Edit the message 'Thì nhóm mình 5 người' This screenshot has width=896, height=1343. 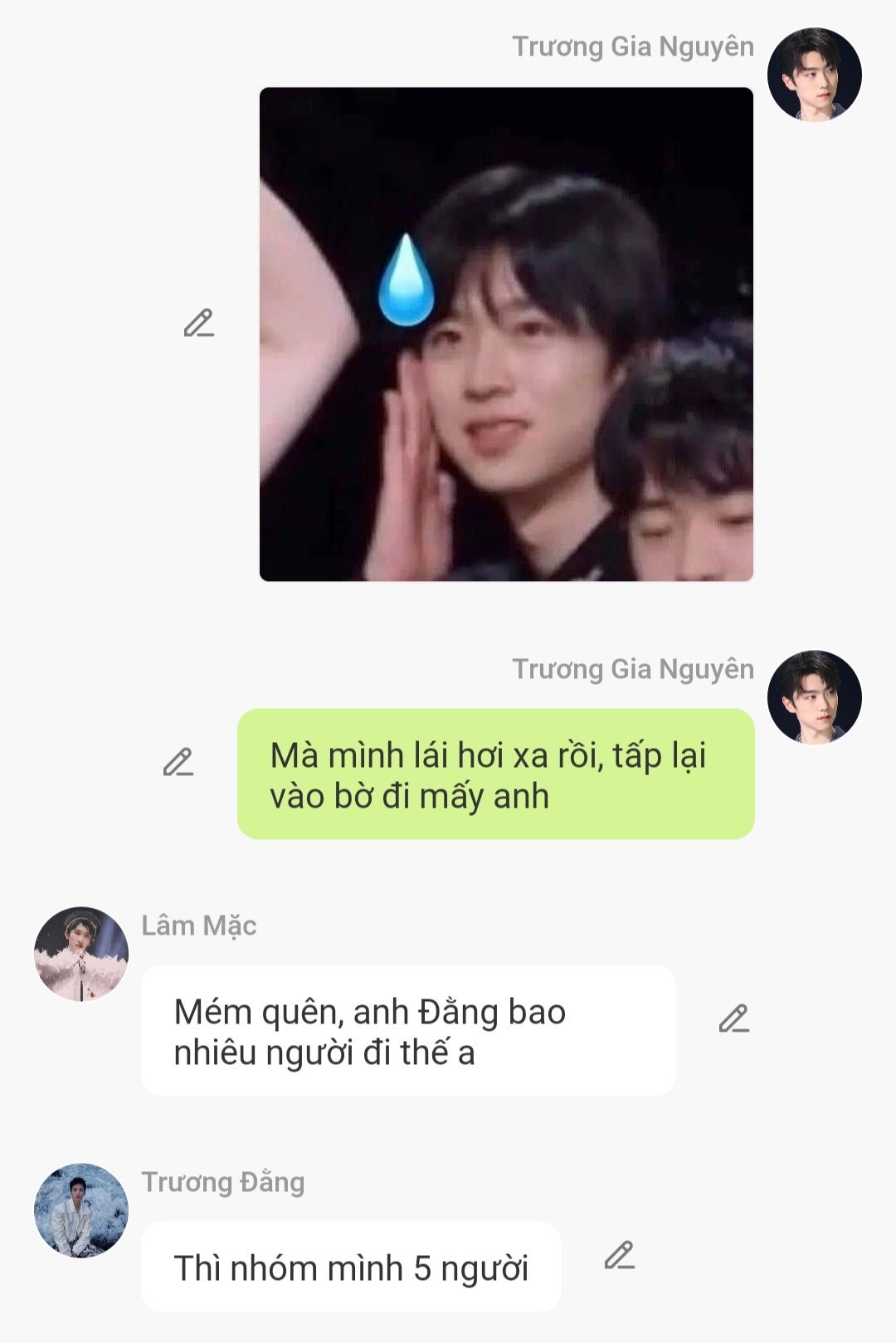620,1255
